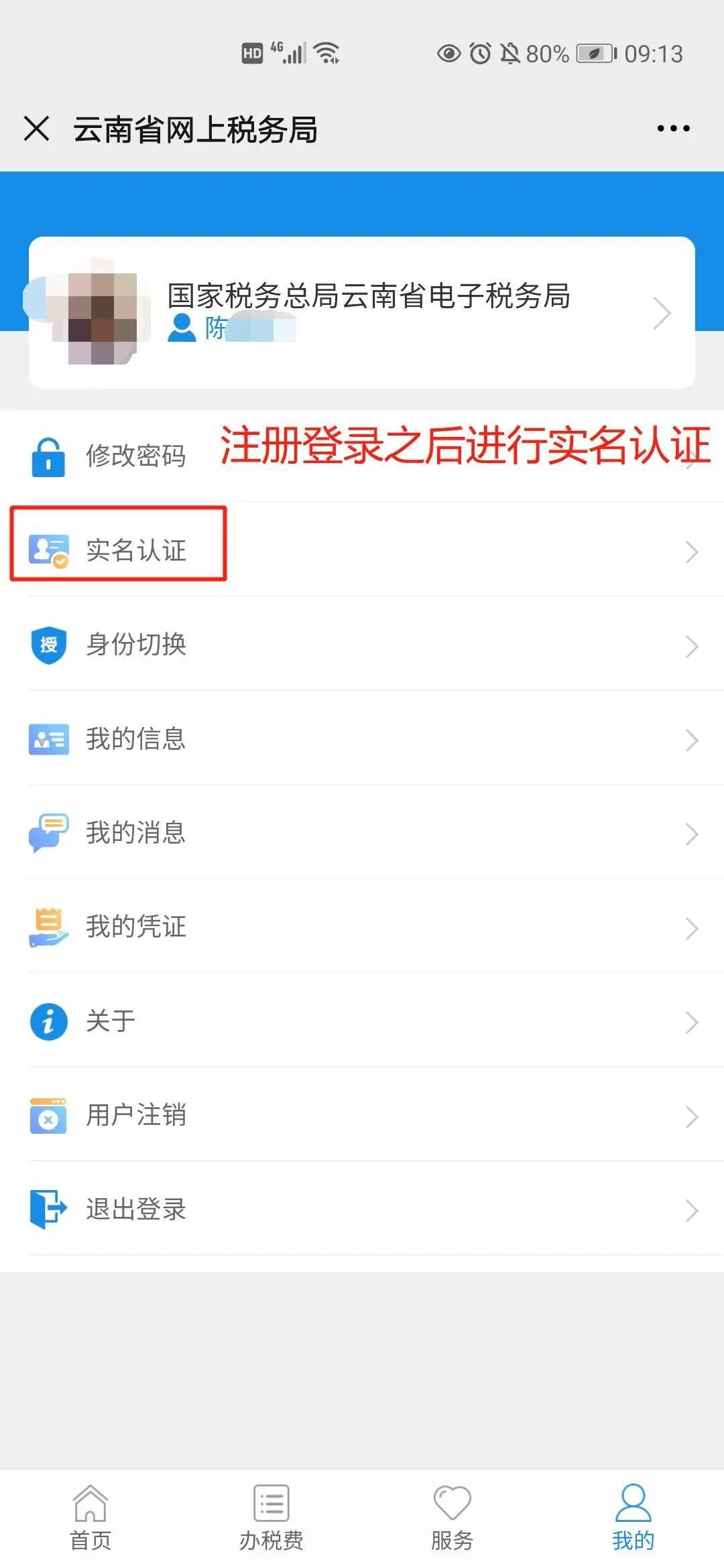Switch to the 首页 tab
Image resolution: width=724 pixels, height=1568 pixels.
90,1518
